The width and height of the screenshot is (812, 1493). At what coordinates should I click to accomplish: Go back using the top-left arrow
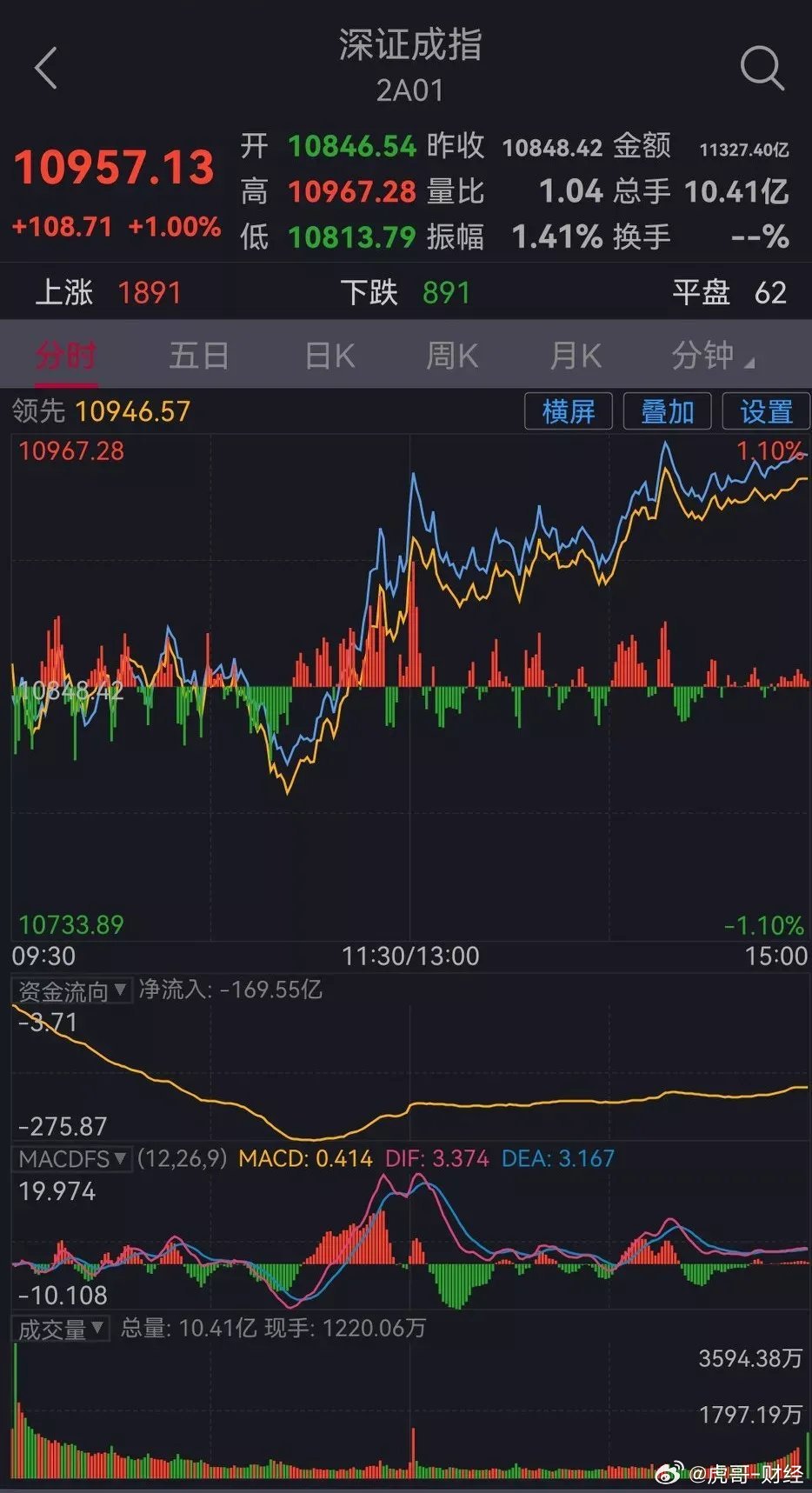pos(47,68)
